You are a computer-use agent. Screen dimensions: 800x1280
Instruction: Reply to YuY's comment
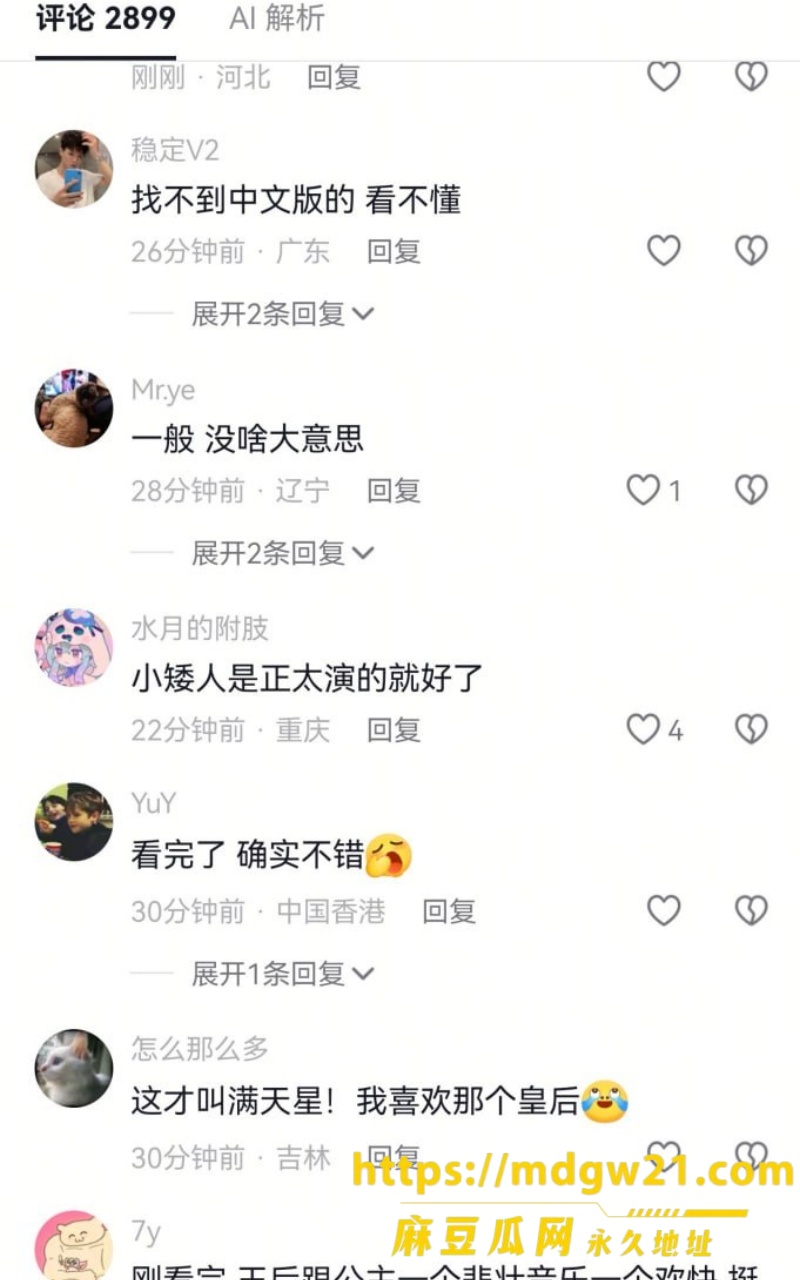click(x=449, y=911)
